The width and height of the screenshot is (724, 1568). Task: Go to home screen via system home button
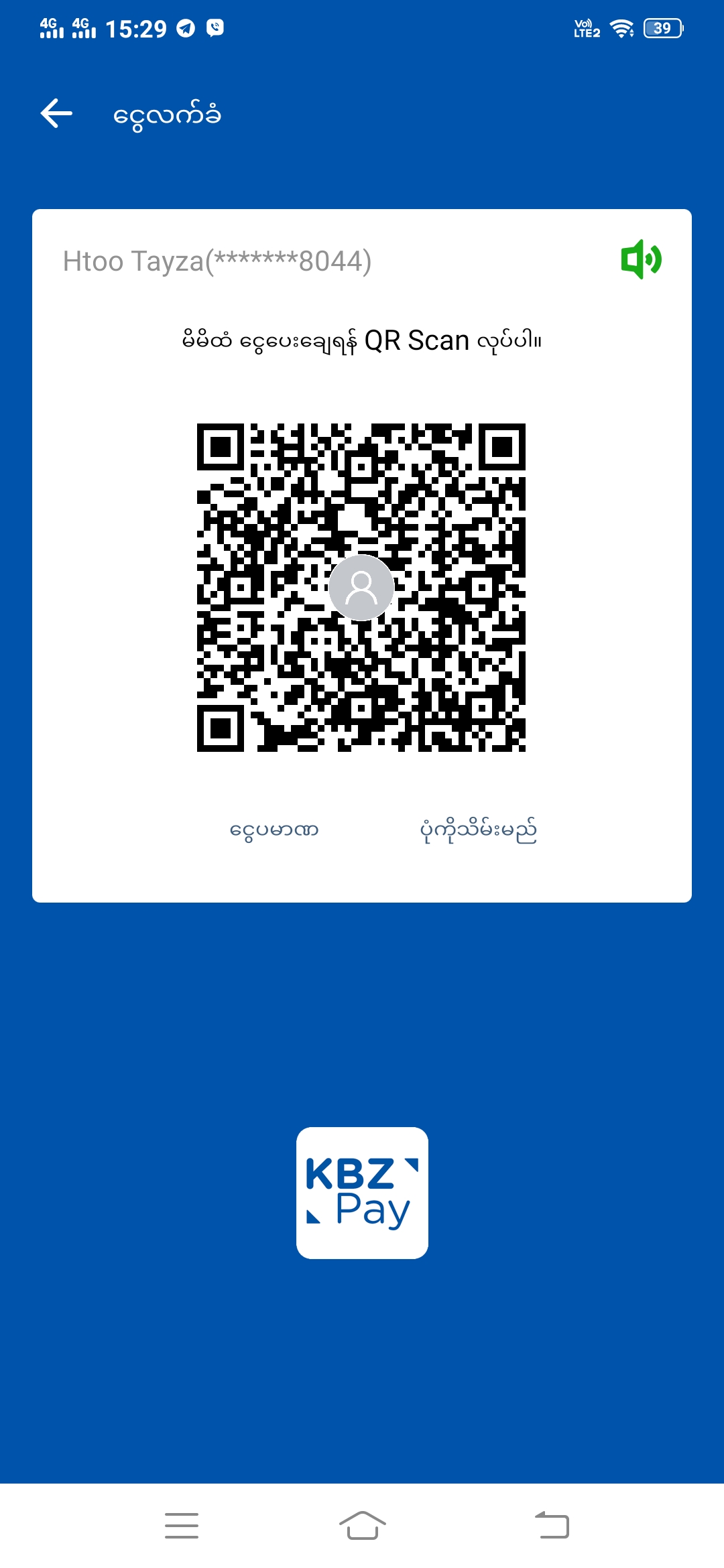[x=362, y=1526]
